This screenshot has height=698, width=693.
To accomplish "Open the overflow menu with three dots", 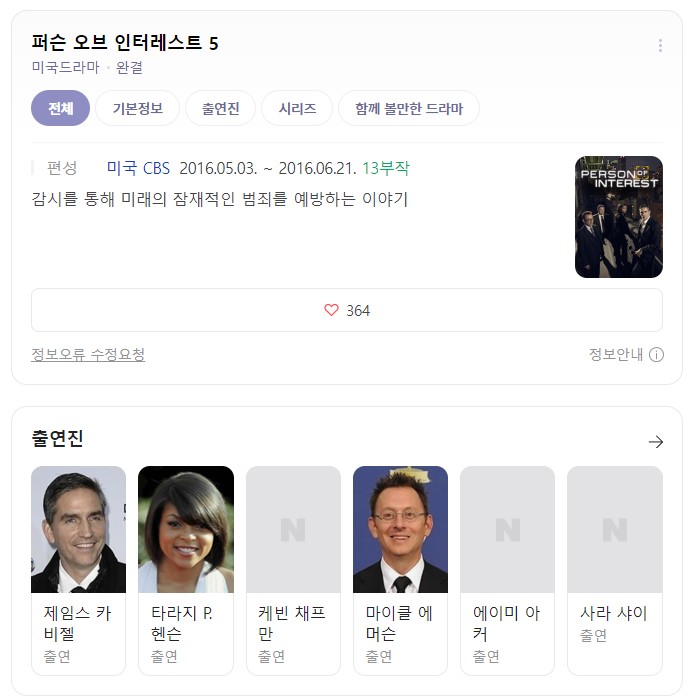I will coord(660,46).
